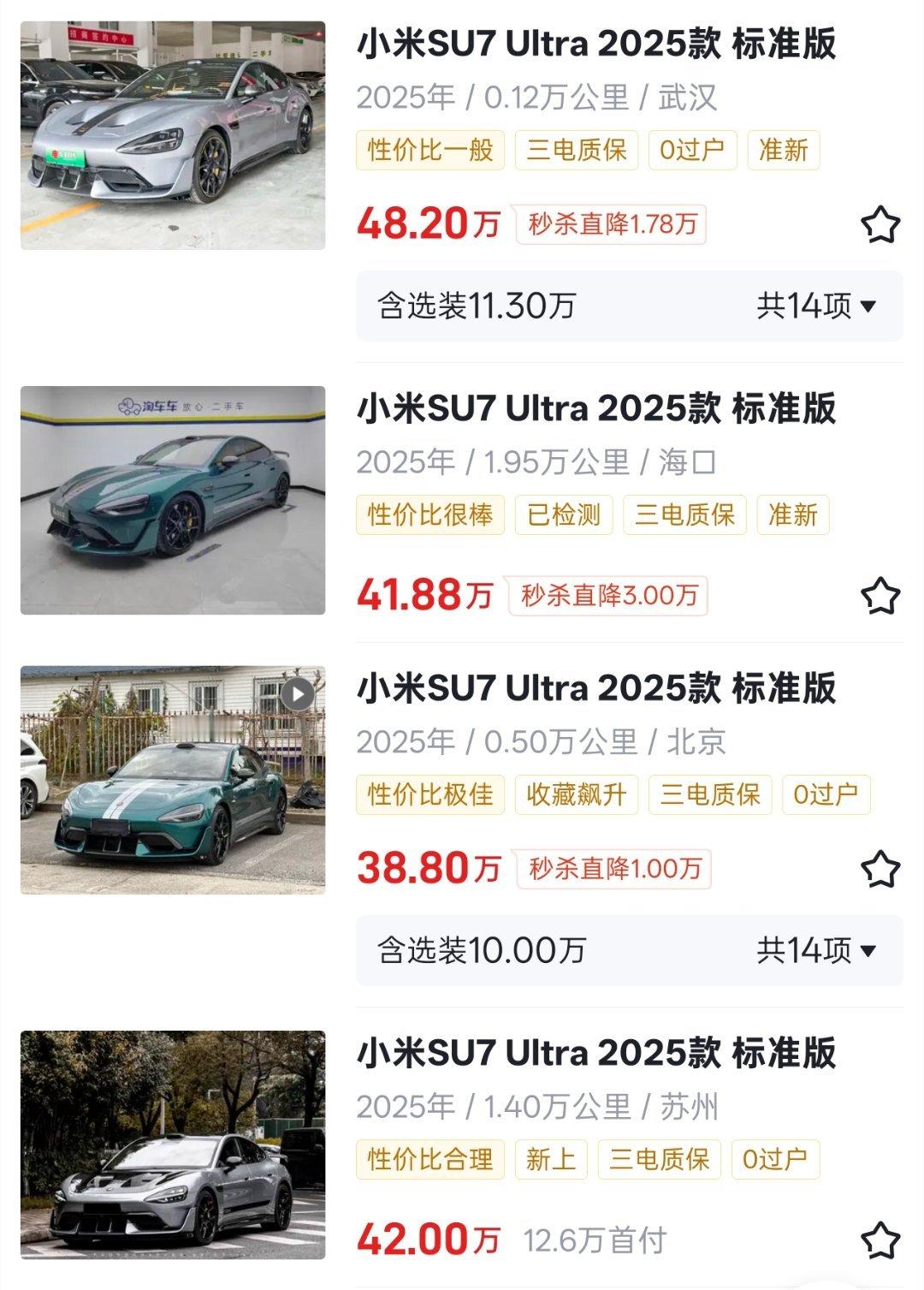Open the gray SU7 Ultra photo from 苏州

click(x=173, y=1144)
